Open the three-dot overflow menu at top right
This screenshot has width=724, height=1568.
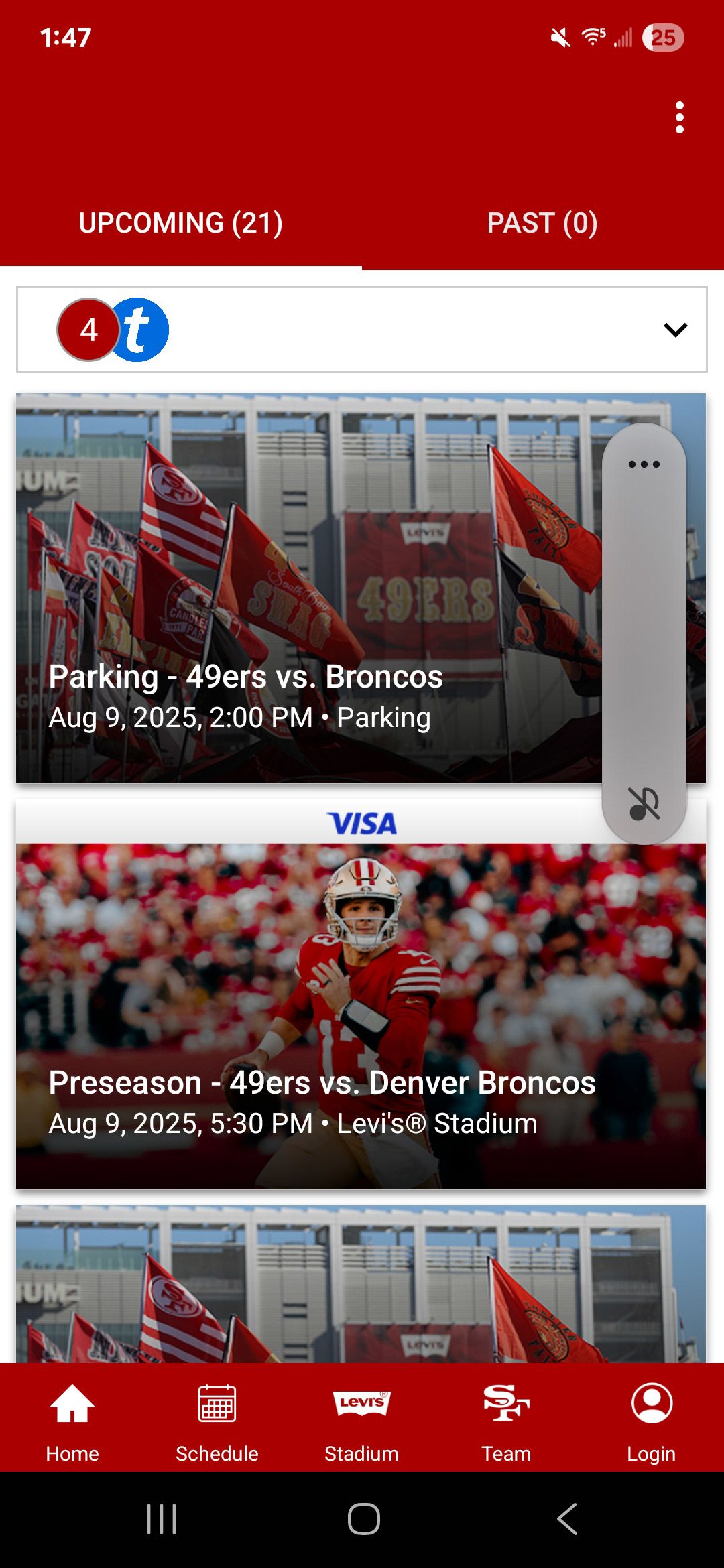(x=681, y=117)
